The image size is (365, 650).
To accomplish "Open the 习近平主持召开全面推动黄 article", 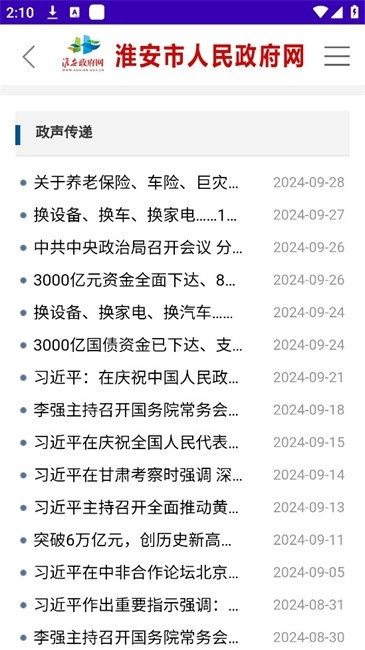I will 136,507.
